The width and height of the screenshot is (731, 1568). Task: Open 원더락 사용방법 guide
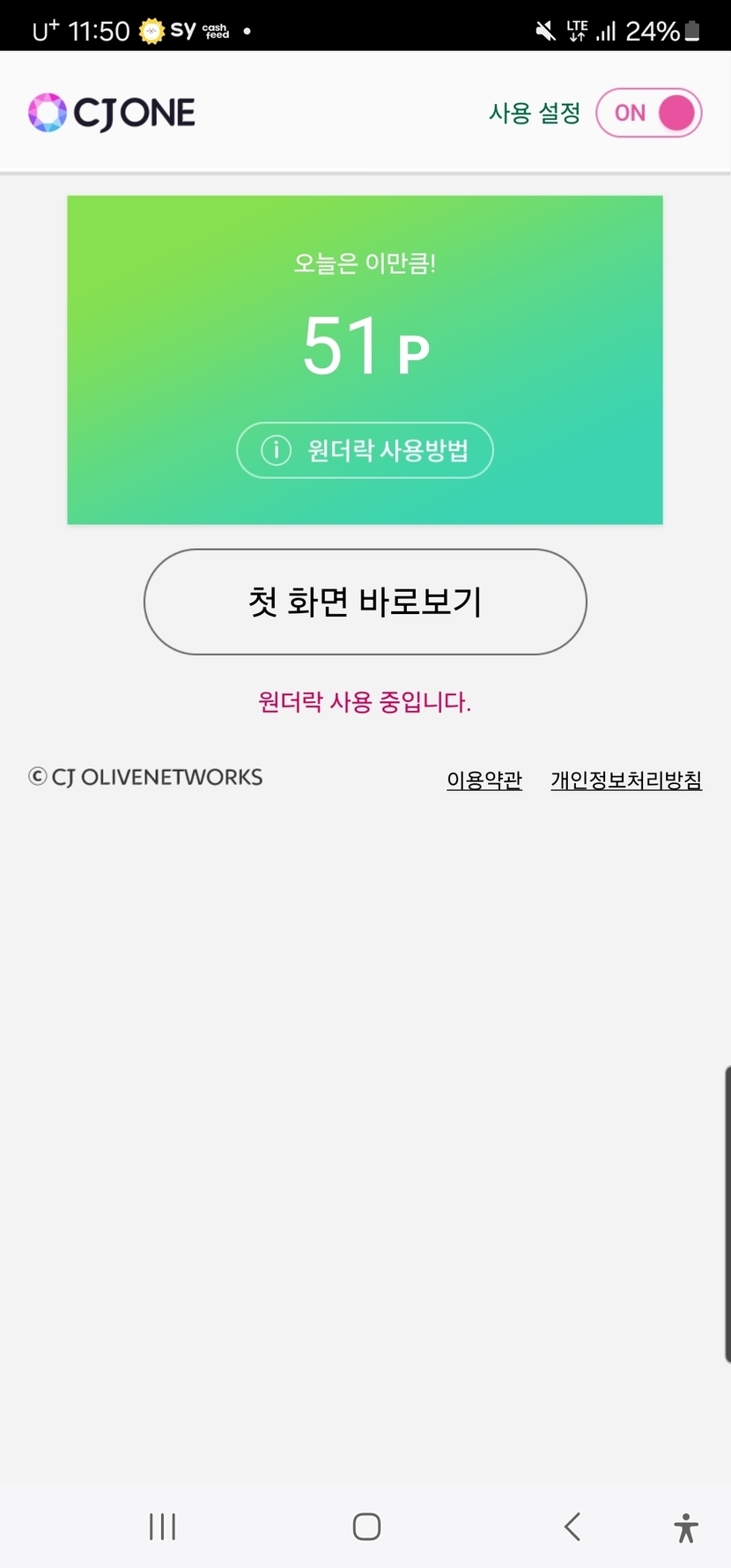(x=365, y=450)
